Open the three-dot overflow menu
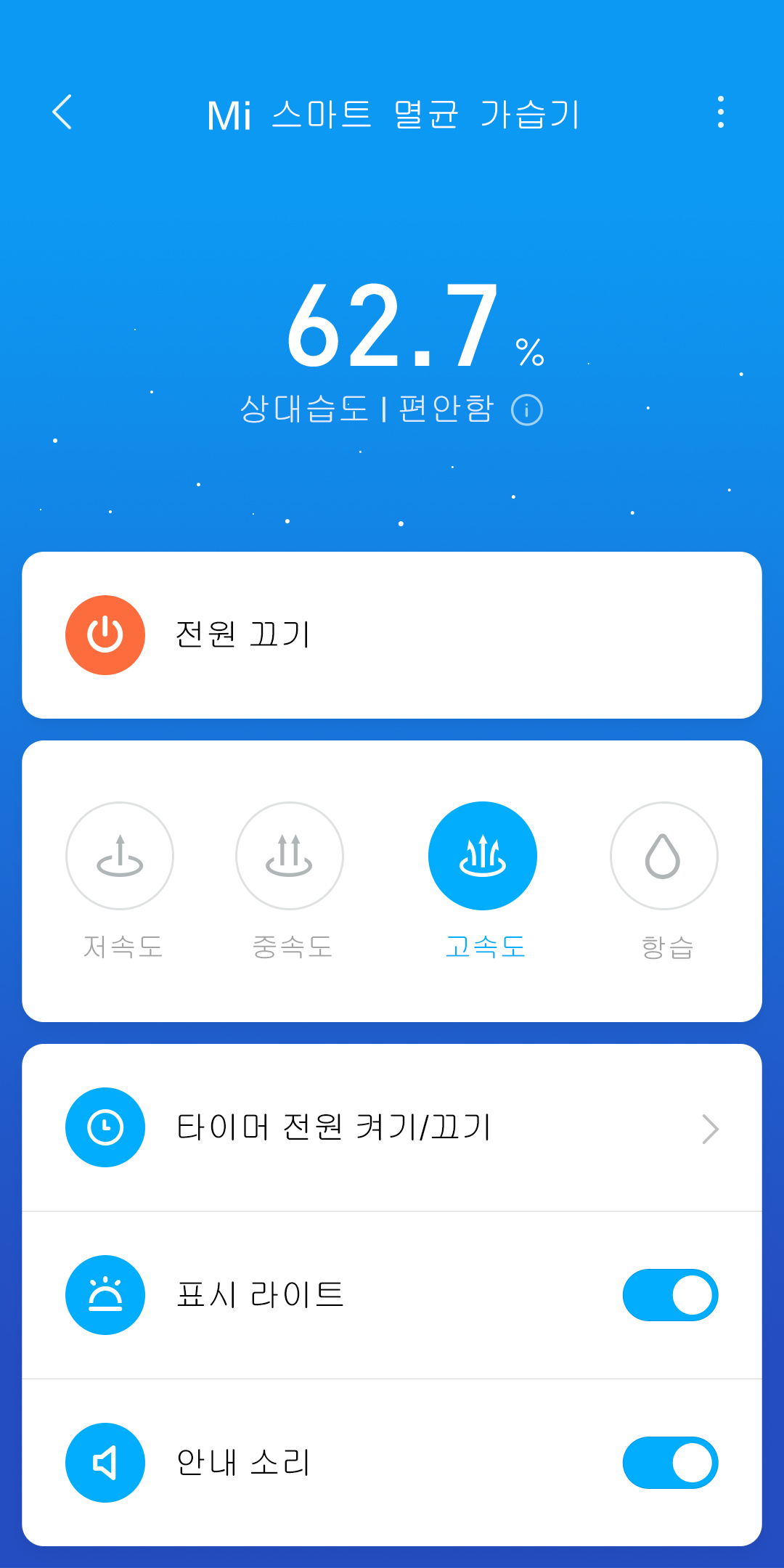 click(x=720, y=113)
